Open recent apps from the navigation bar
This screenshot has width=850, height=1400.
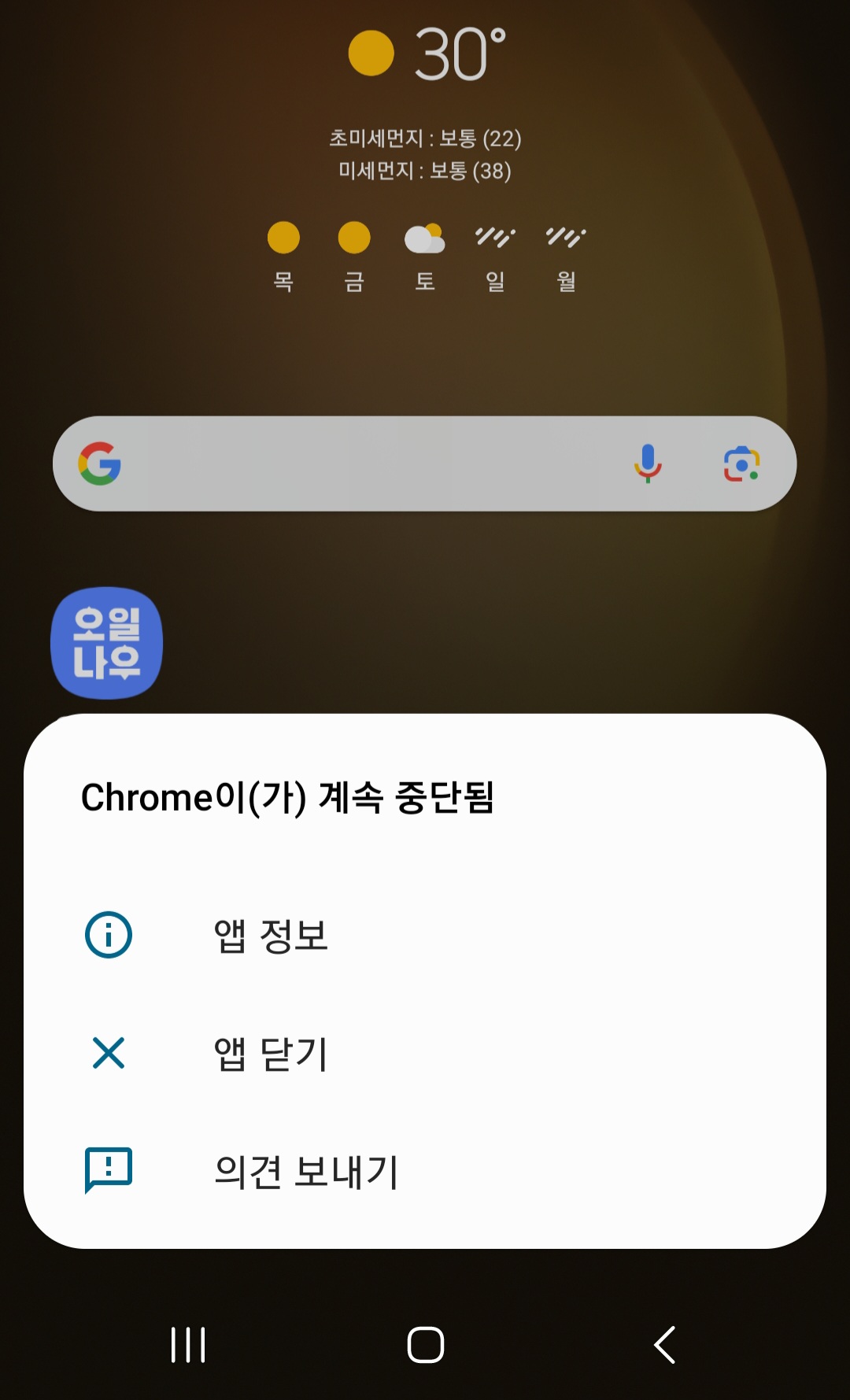(188, 1344)
